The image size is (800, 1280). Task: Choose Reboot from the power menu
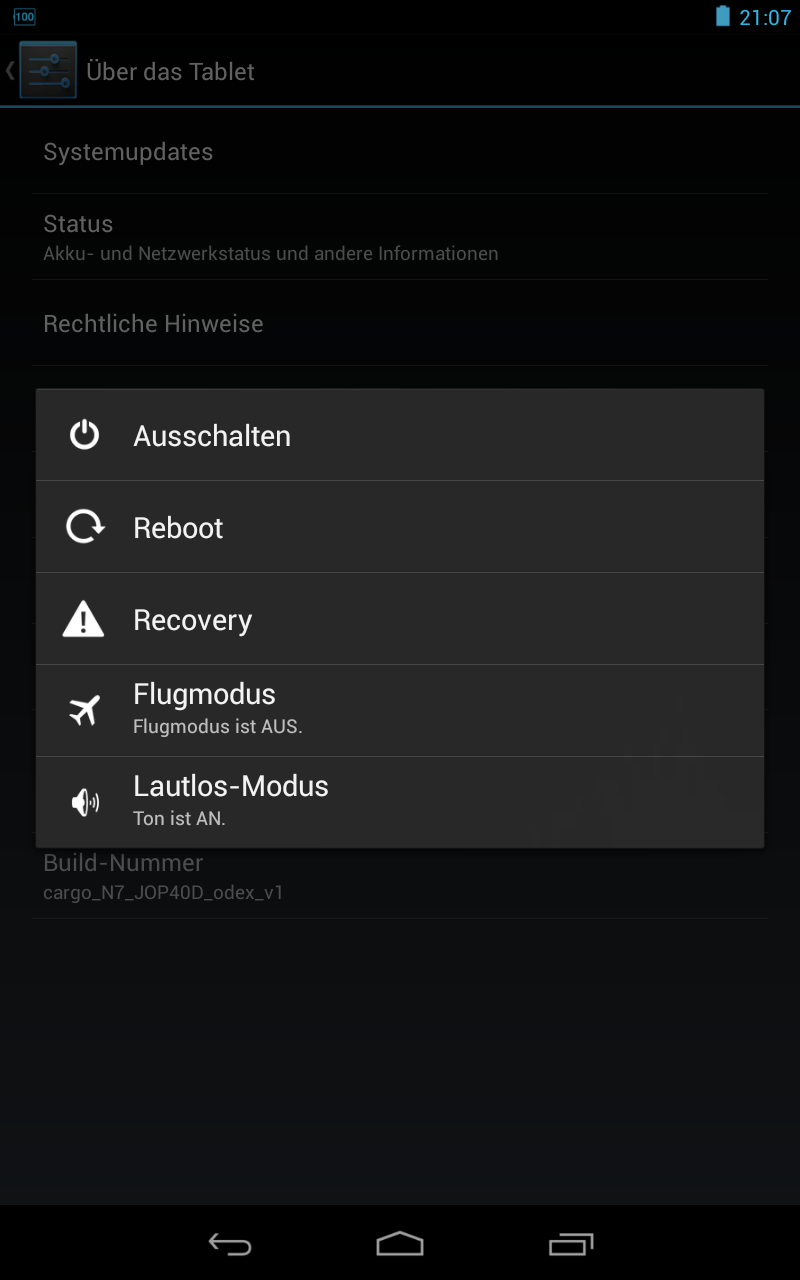point(400,527)
